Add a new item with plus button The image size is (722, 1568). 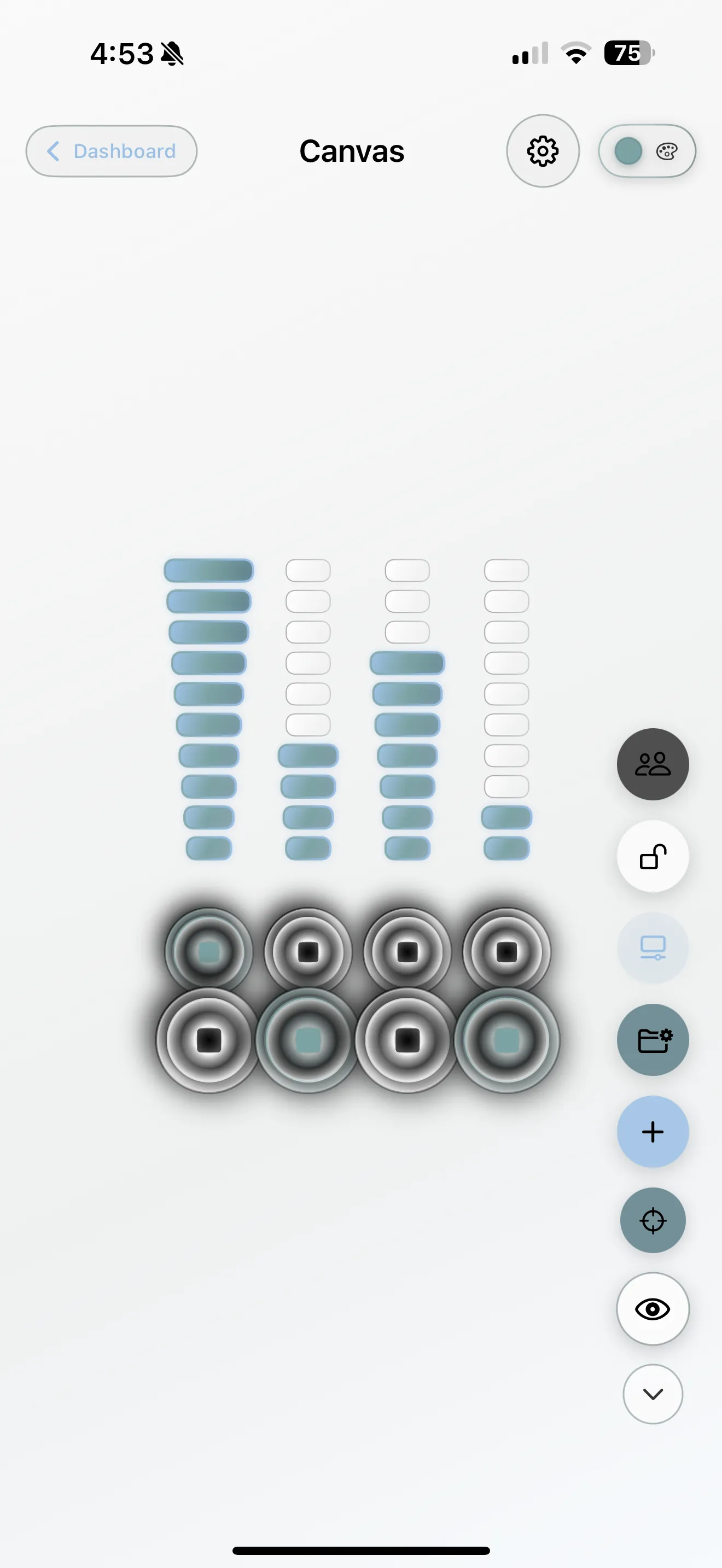click(653, 1132)
